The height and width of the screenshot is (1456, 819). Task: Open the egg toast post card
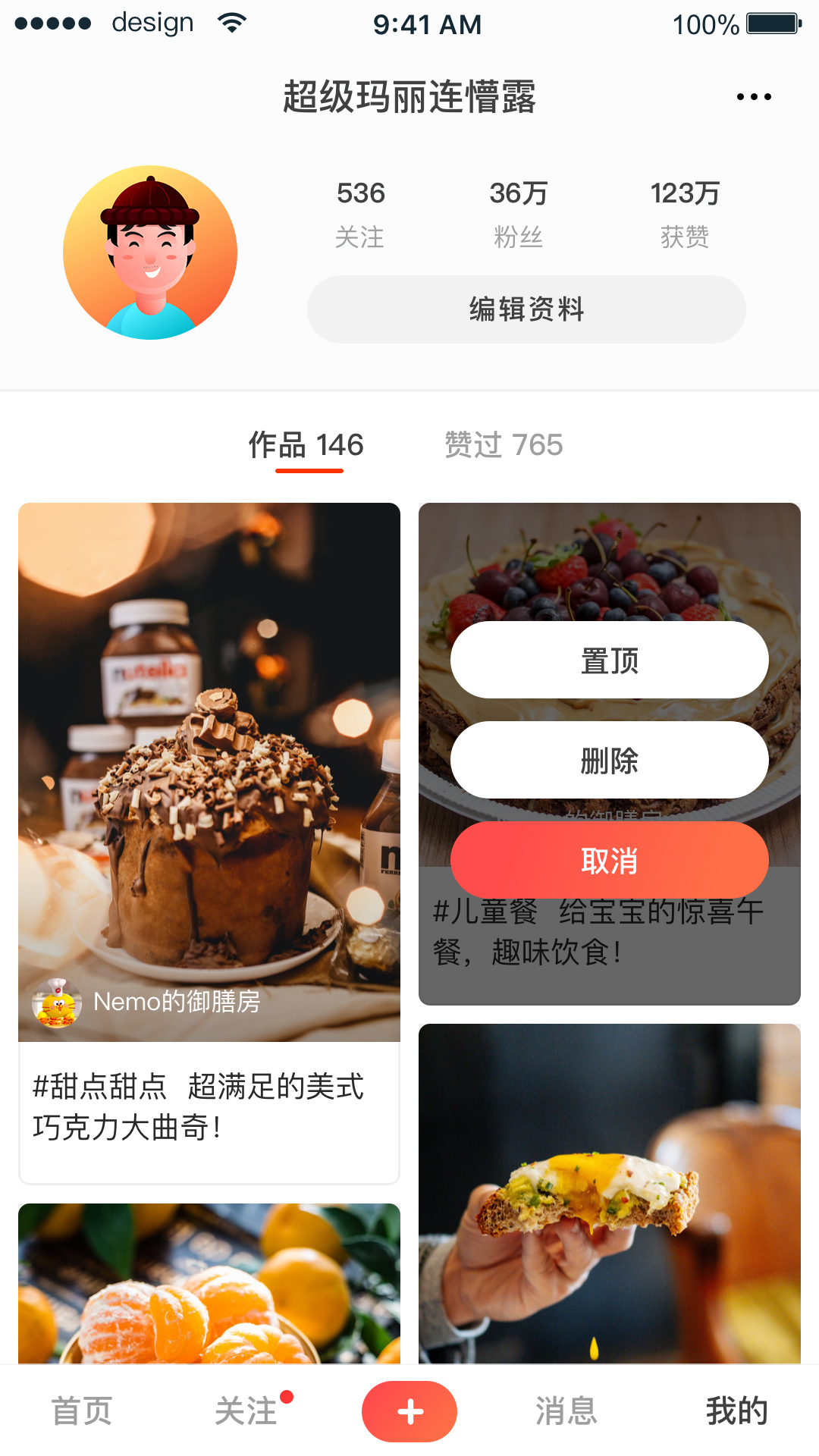tap(609, 1191)
